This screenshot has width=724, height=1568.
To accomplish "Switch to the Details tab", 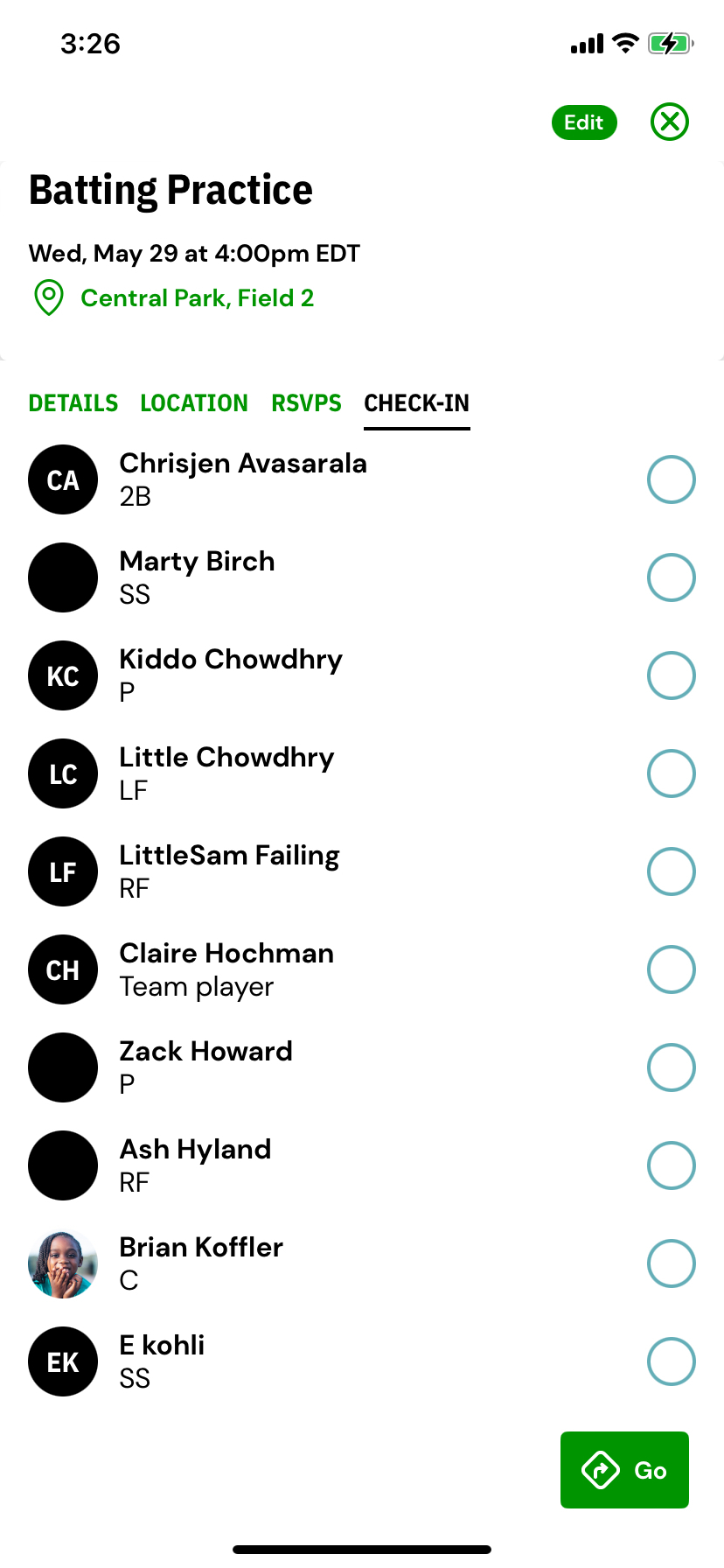I will pyautogui.click(x=73, y=403).
